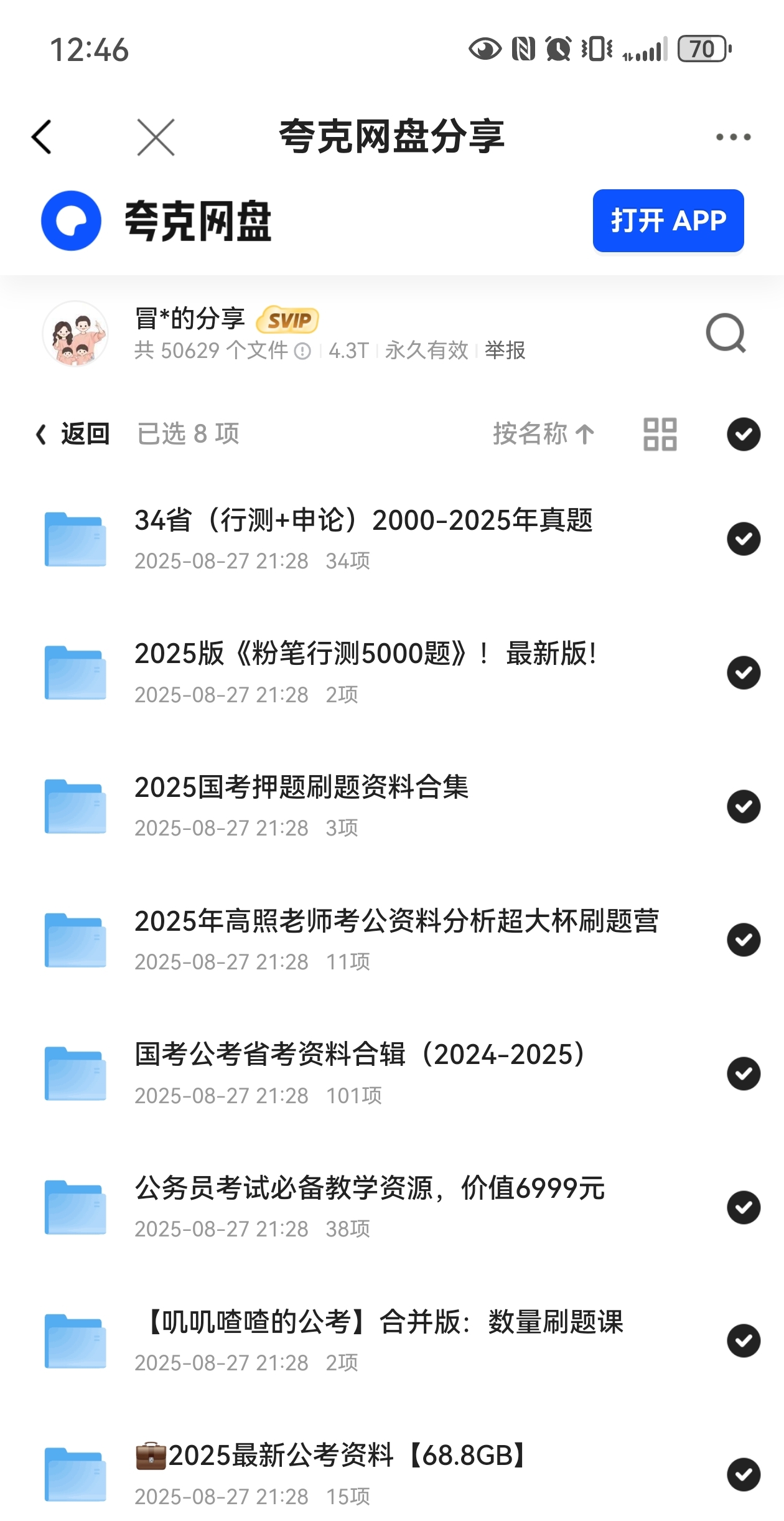The height and width of the screenshot is (1521, 784).
Task: Deselect the 粉笔行测5000题 folder checkbox
Action: 744,672
